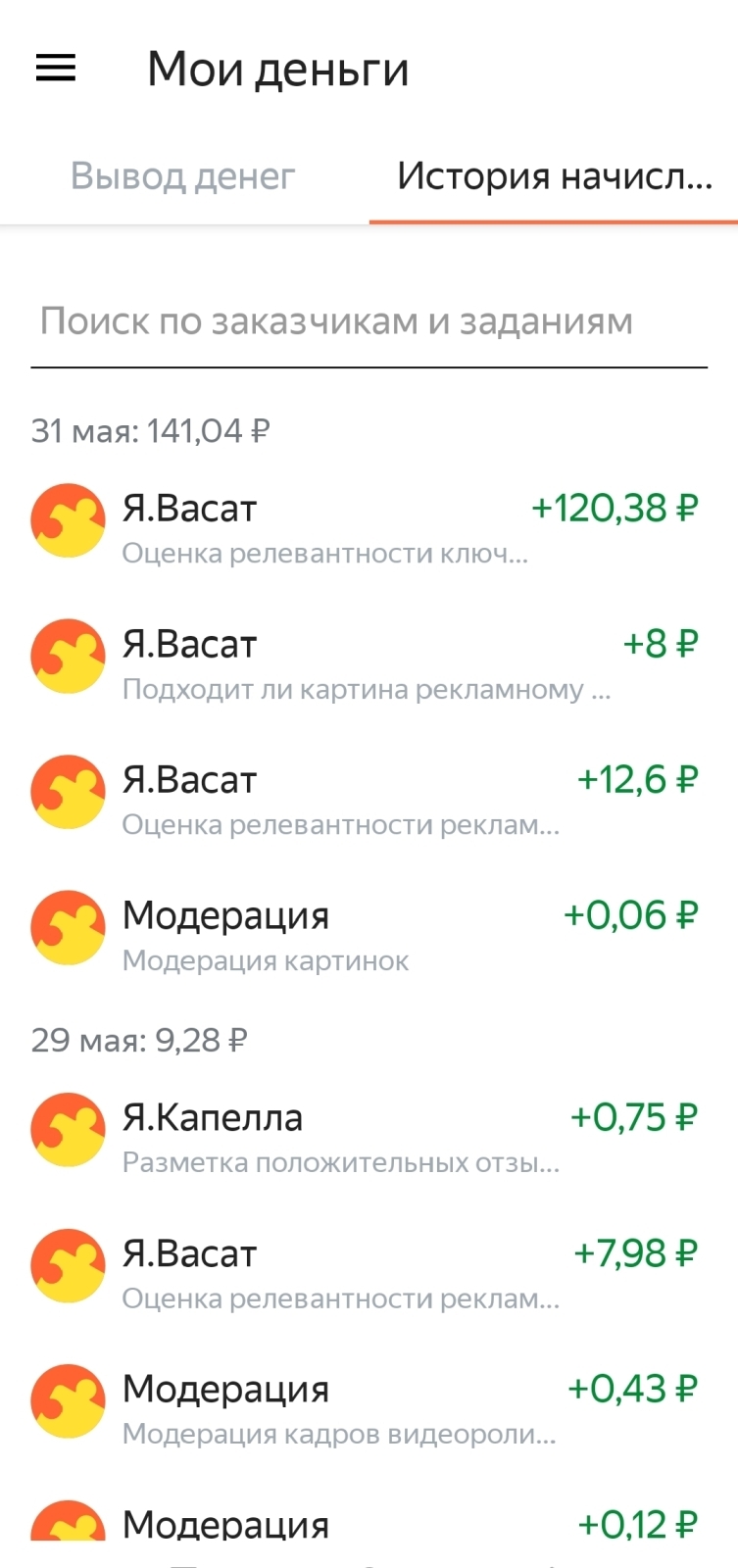Open the Модерация картинок entry +0,06 ₽
738x1568 pixels.
369,935
